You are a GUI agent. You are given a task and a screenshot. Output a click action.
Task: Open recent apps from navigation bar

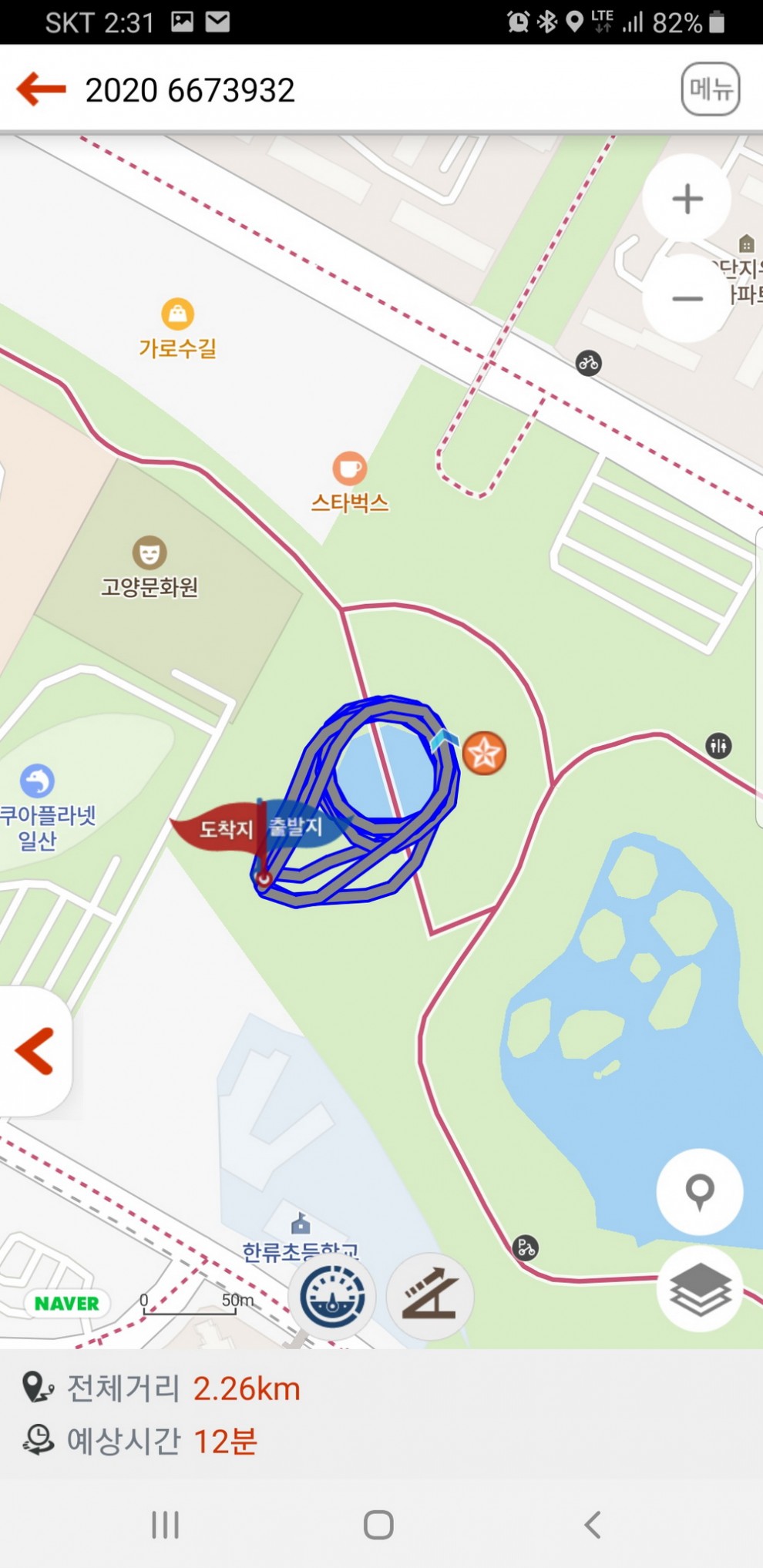pos(165,1524)
